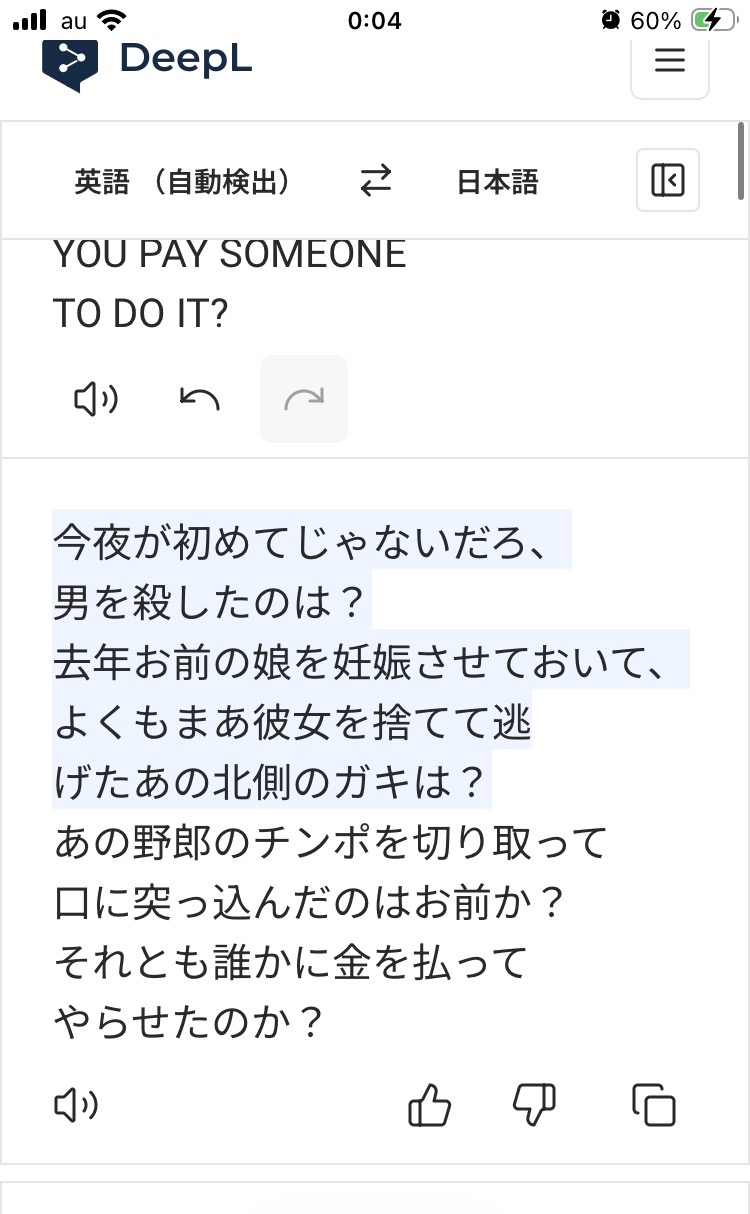
Task: Swap source and target languages
Action: (376, 181)
